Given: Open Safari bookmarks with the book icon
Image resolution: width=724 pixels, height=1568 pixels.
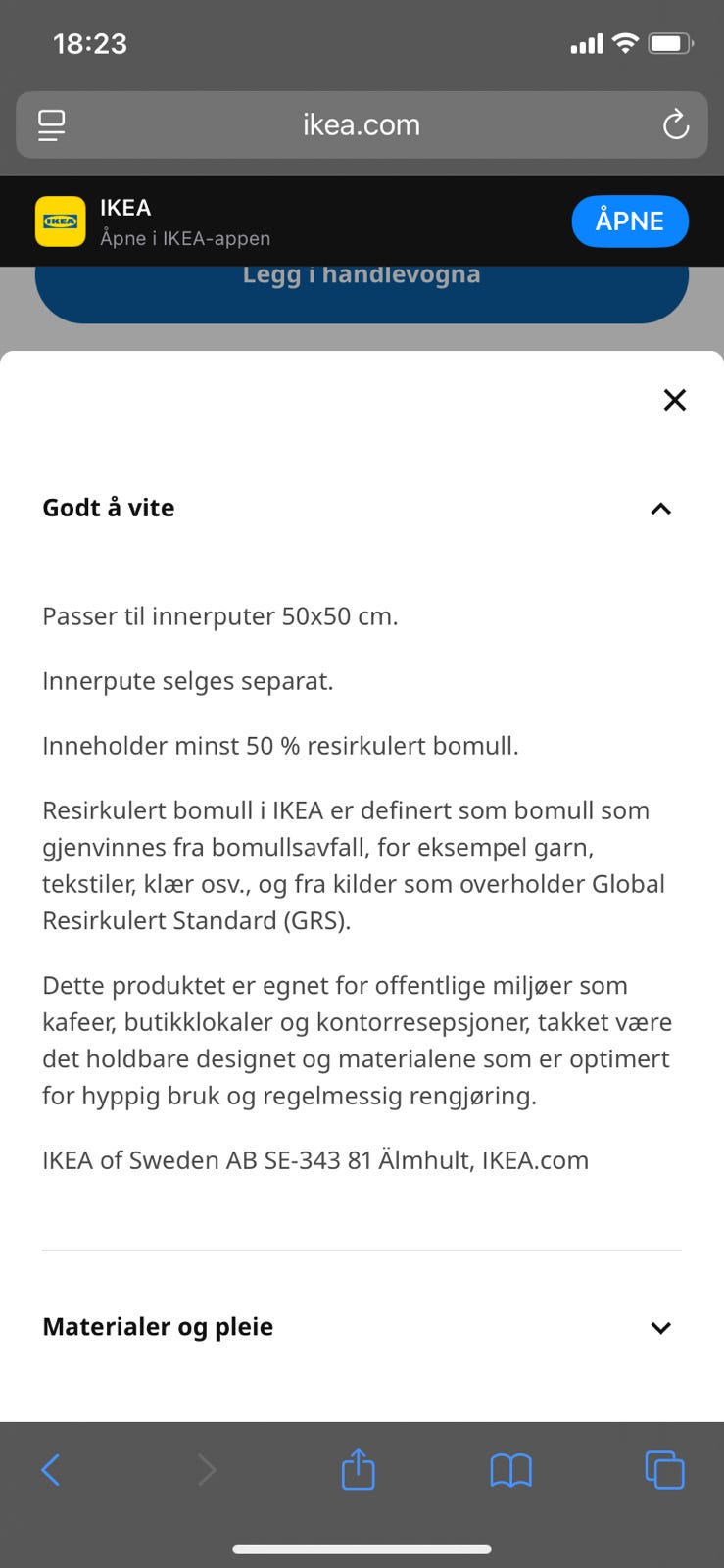Looking at the screenshot, I should pos(510,1469).
